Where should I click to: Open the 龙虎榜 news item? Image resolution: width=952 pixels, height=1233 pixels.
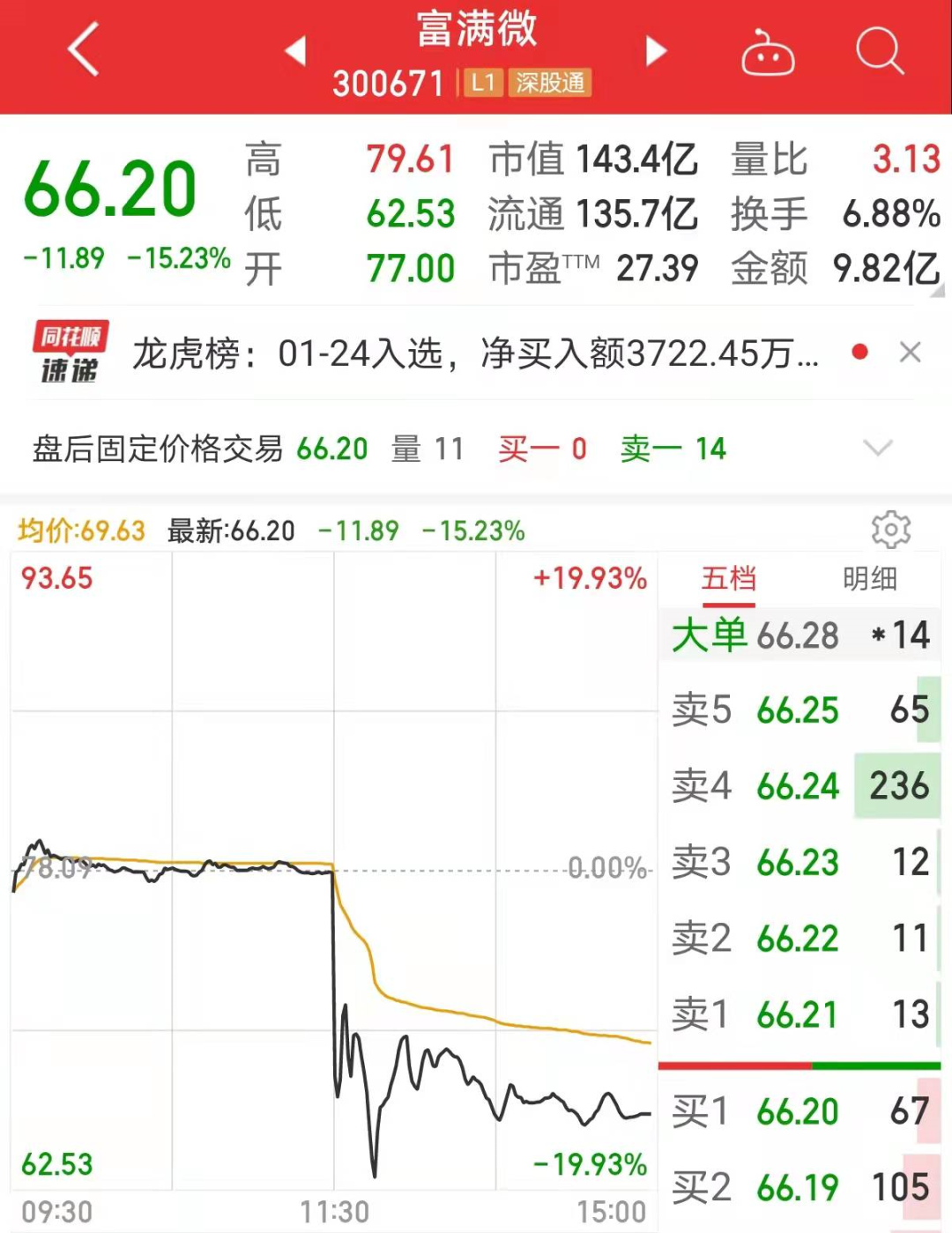(476, 354)
